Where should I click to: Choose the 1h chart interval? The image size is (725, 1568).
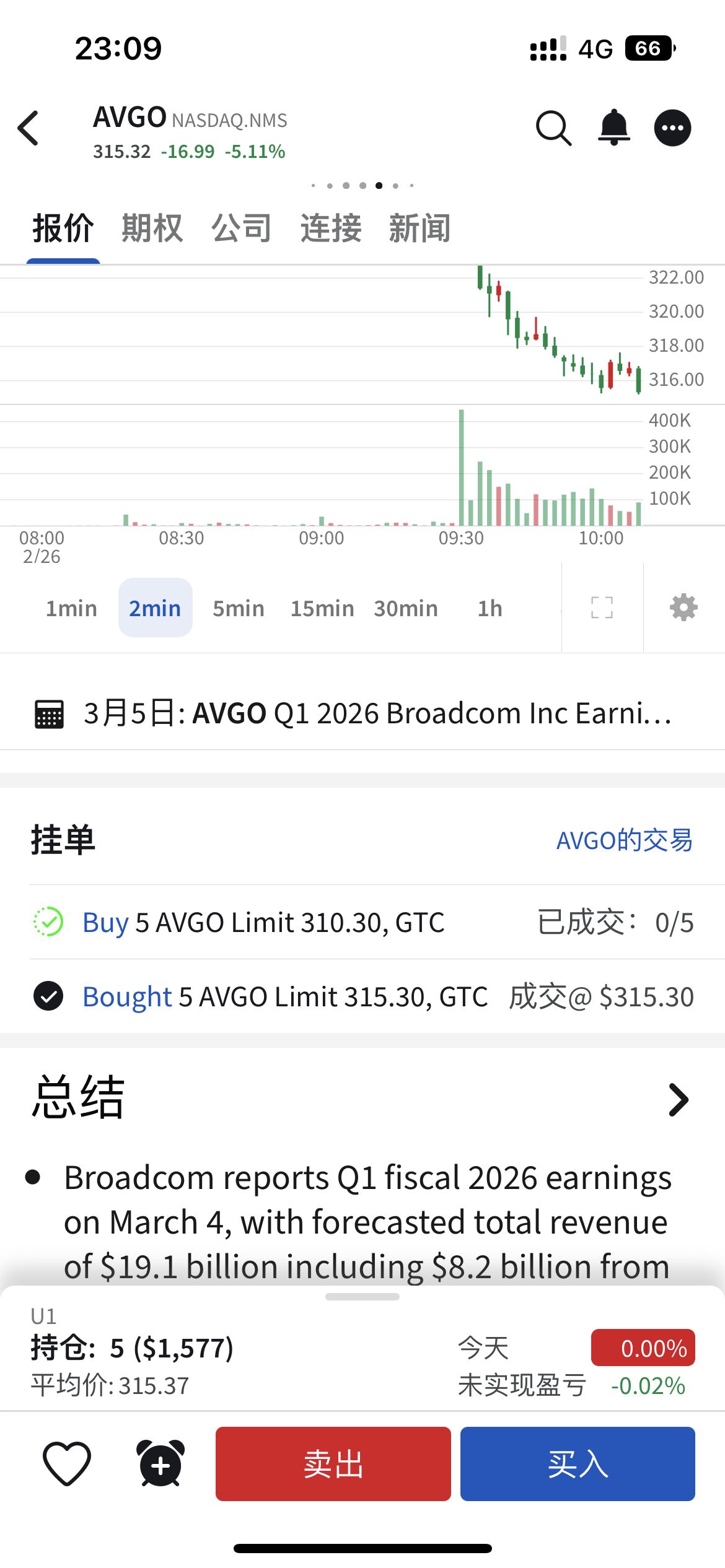490,609
